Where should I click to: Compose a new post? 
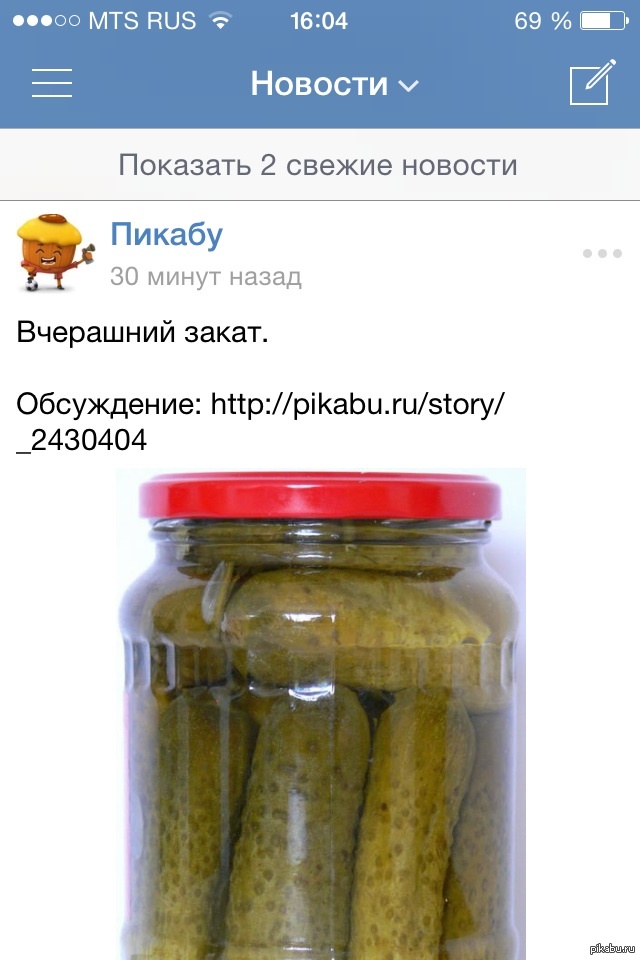(x=591, y=83)
